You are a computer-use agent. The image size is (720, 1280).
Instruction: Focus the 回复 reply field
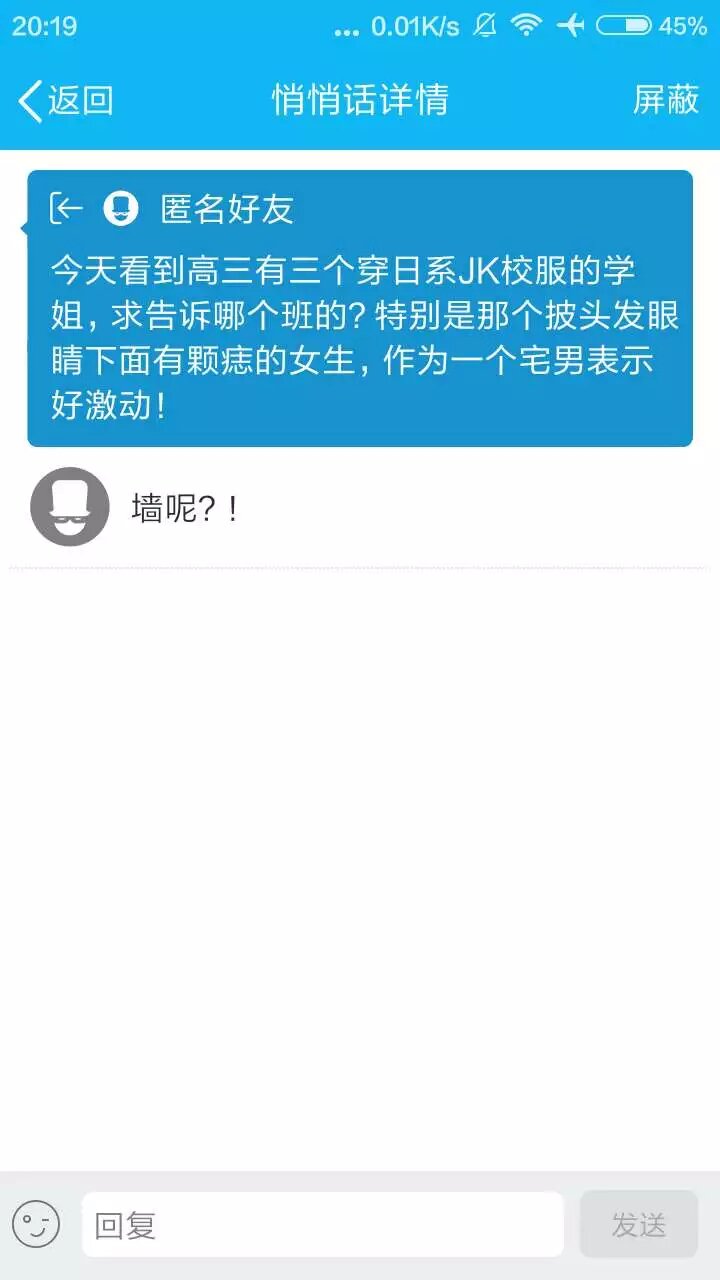(x=322, y=1225)
